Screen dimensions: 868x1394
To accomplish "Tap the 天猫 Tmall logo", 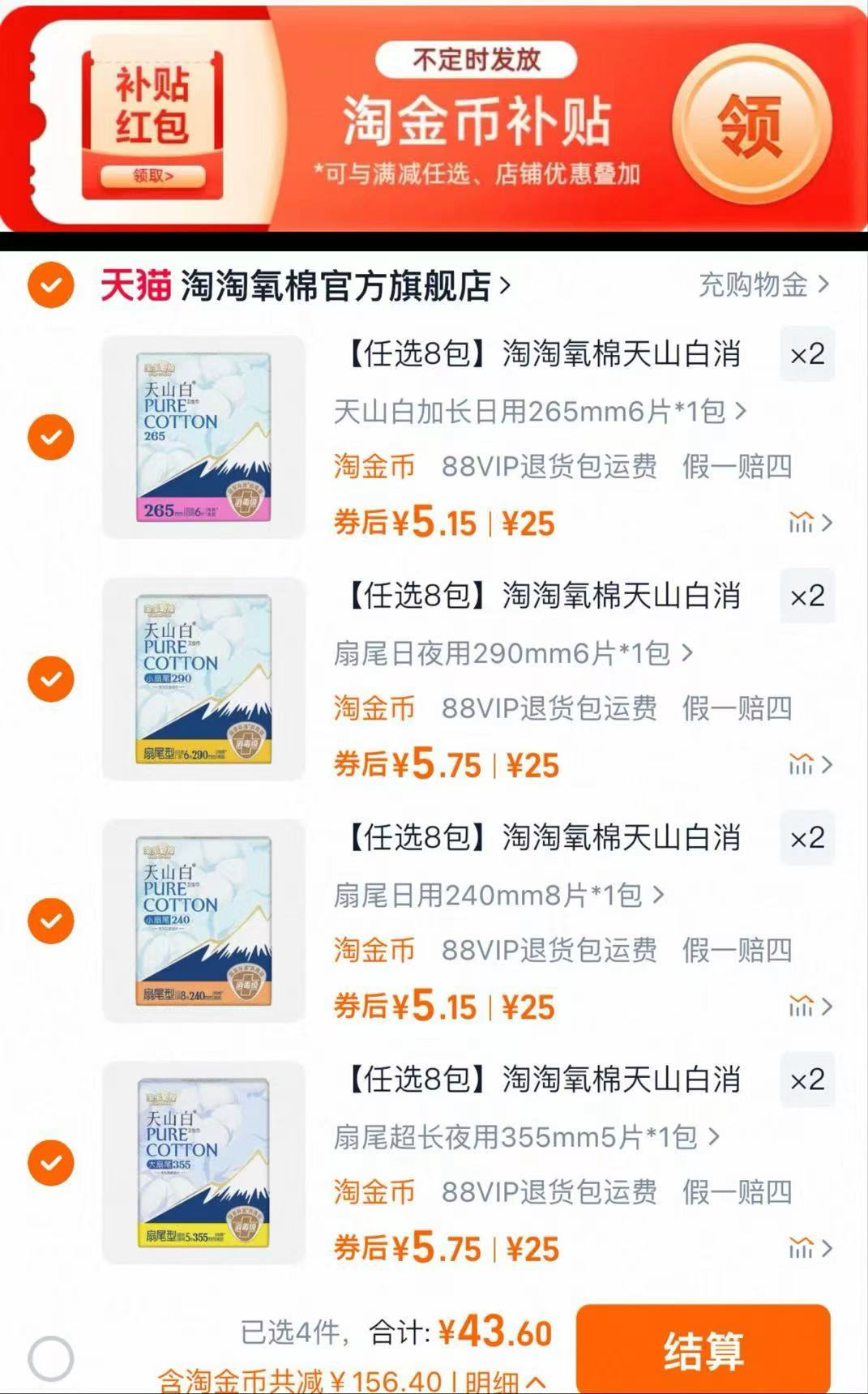I will 135,287.
